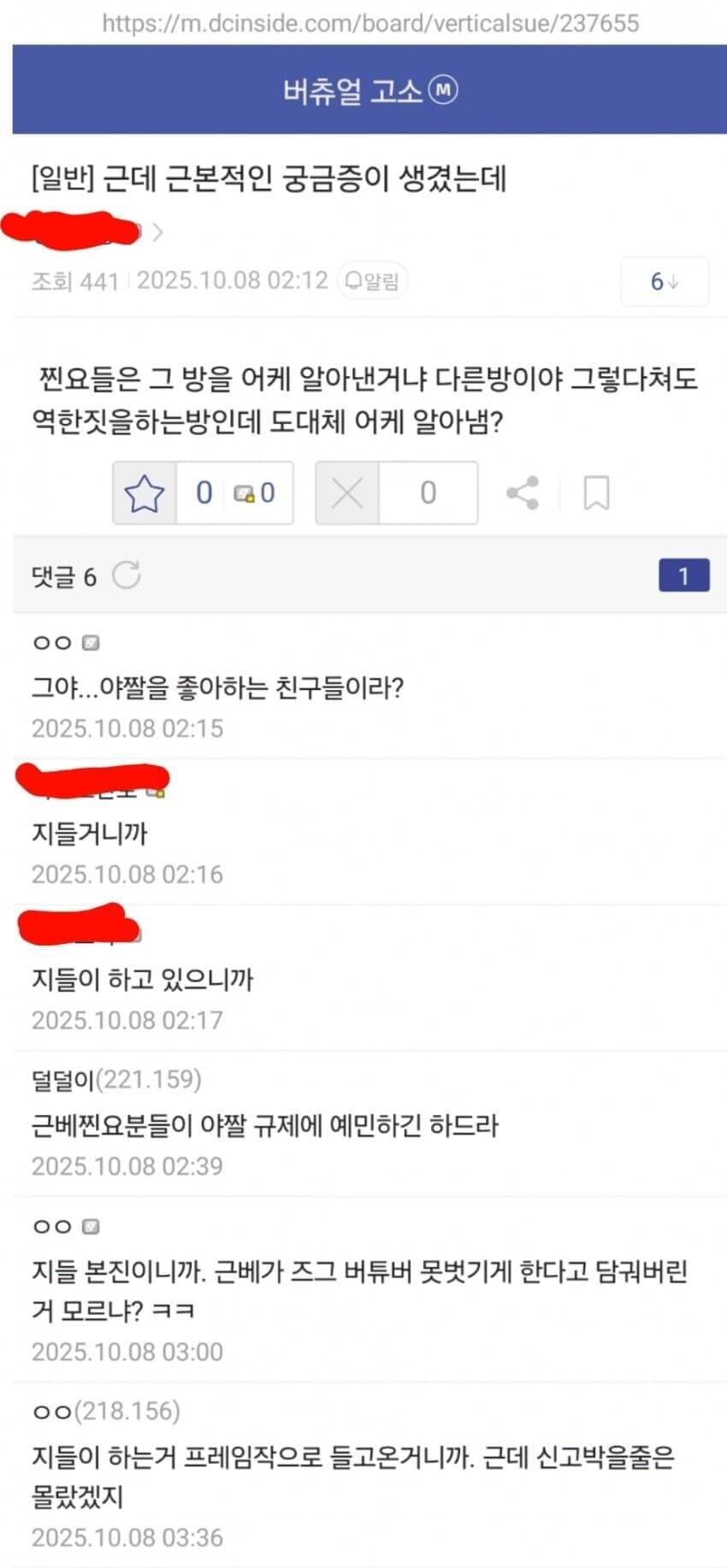
Task: Refresh the comments list
Action: (127, 575)
